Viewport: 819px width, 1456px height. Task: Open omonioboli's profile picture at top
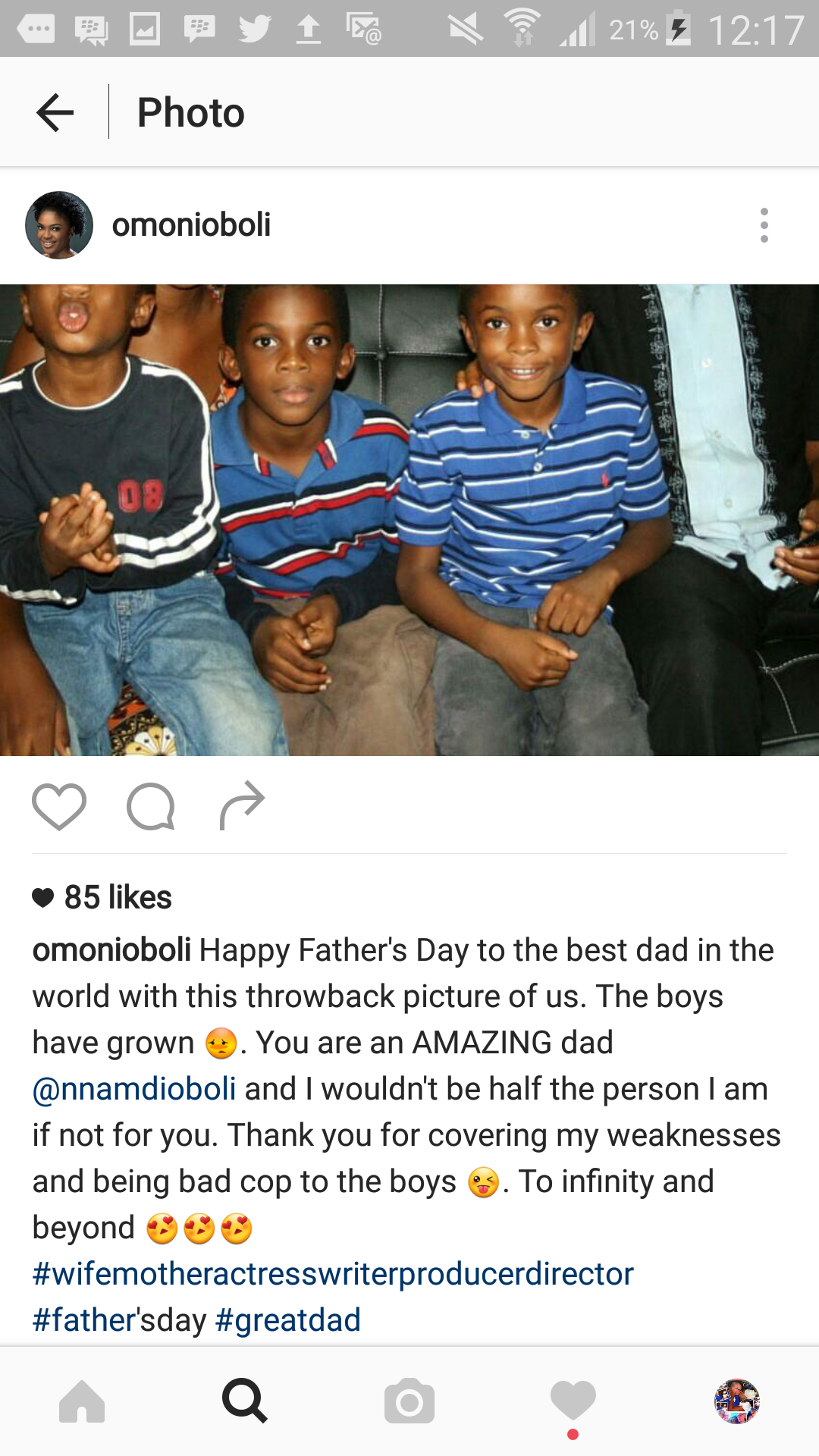[x=59, y=225]
